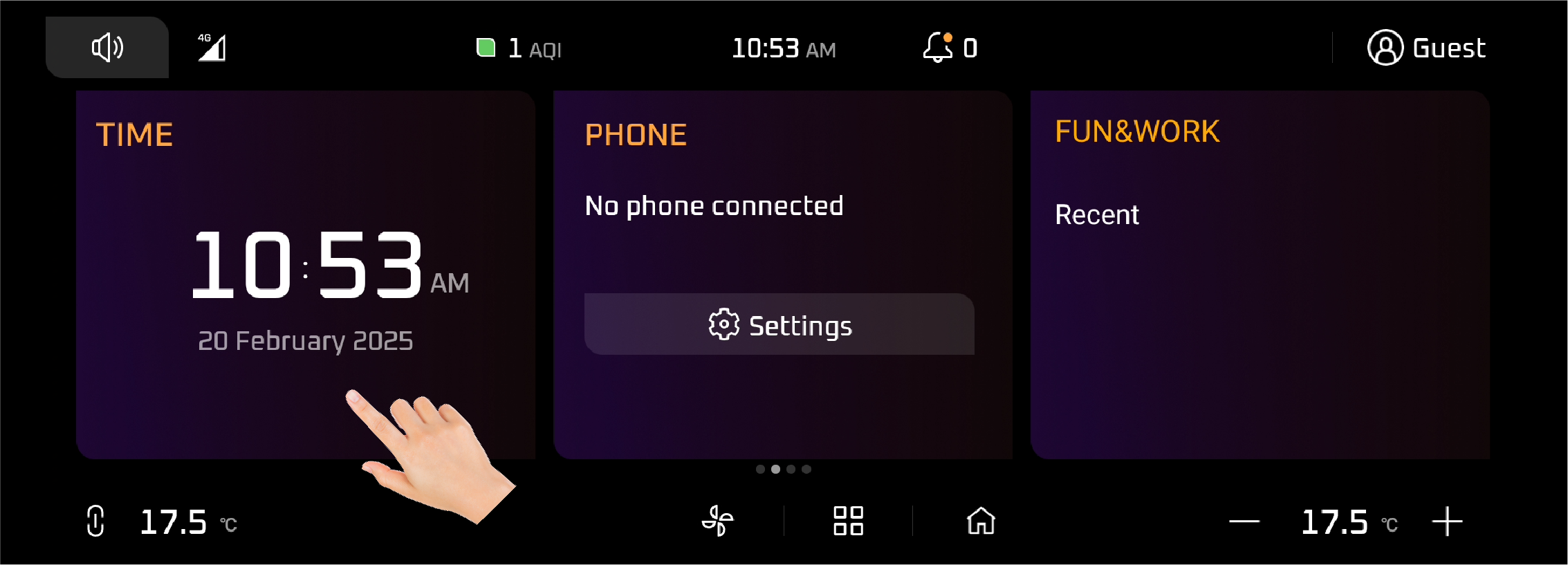Decrease right temperature with minus
This screenshot has height=565, width=1568.
pos(1244,521)
